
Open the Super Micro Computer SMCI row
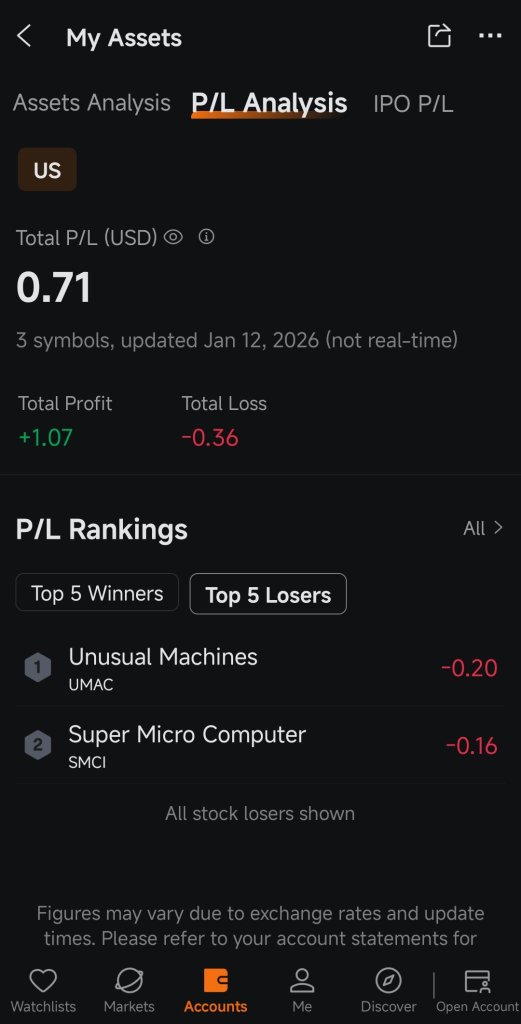point(260,745)
